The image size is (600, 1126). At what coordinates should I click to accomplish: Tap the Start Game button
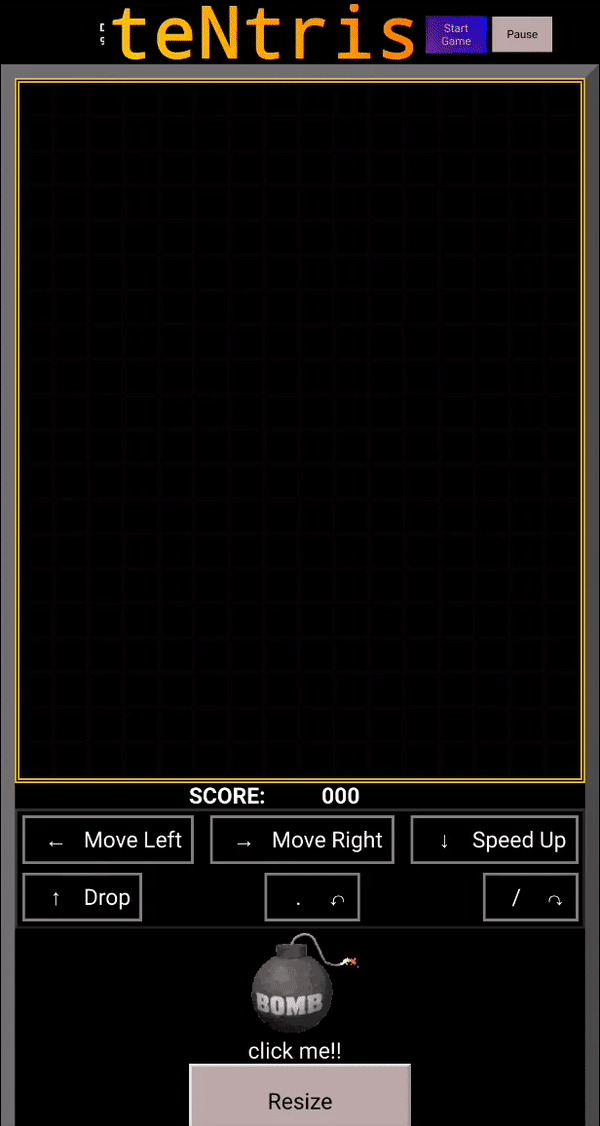click(x=456, y=34)
